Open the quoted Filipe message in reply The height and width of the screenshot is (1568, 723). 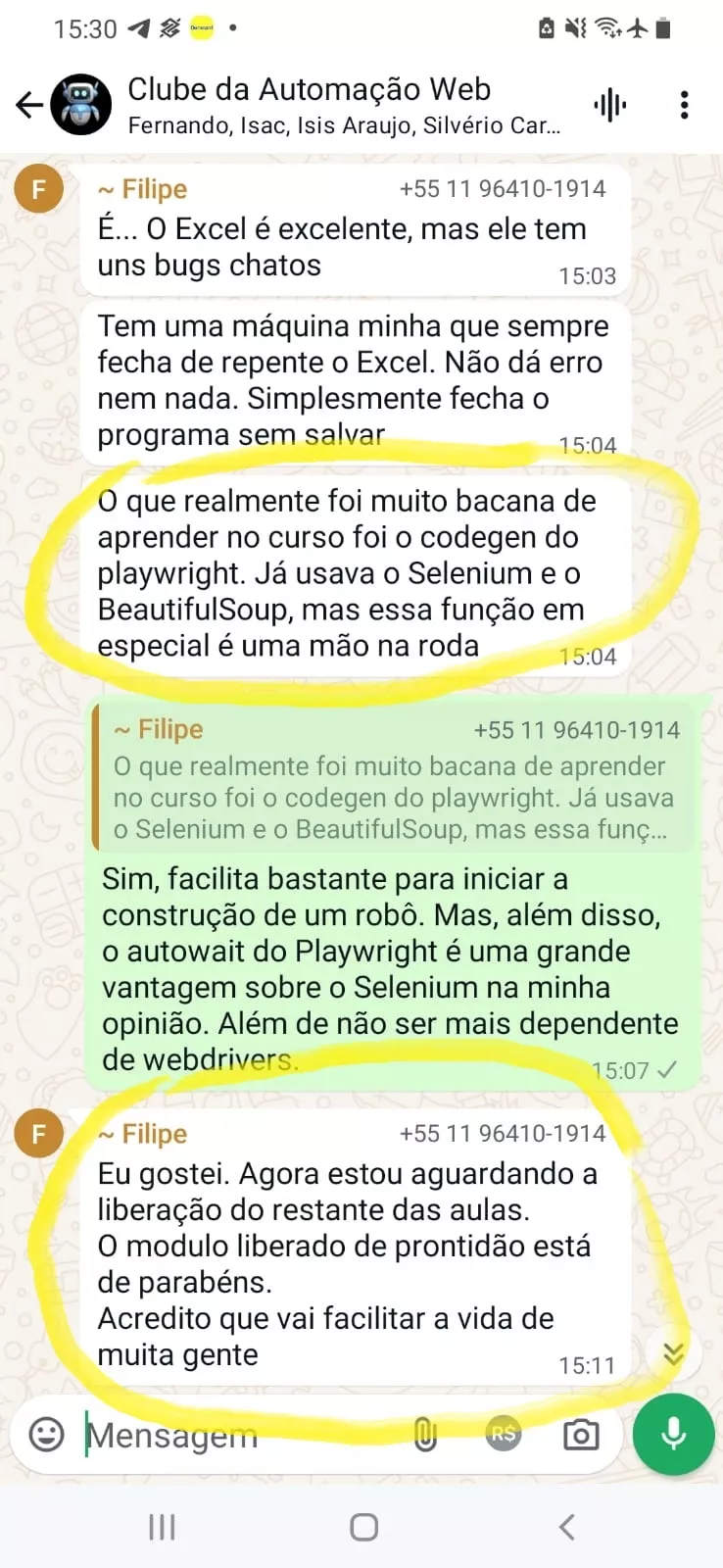tap(392, 781)
